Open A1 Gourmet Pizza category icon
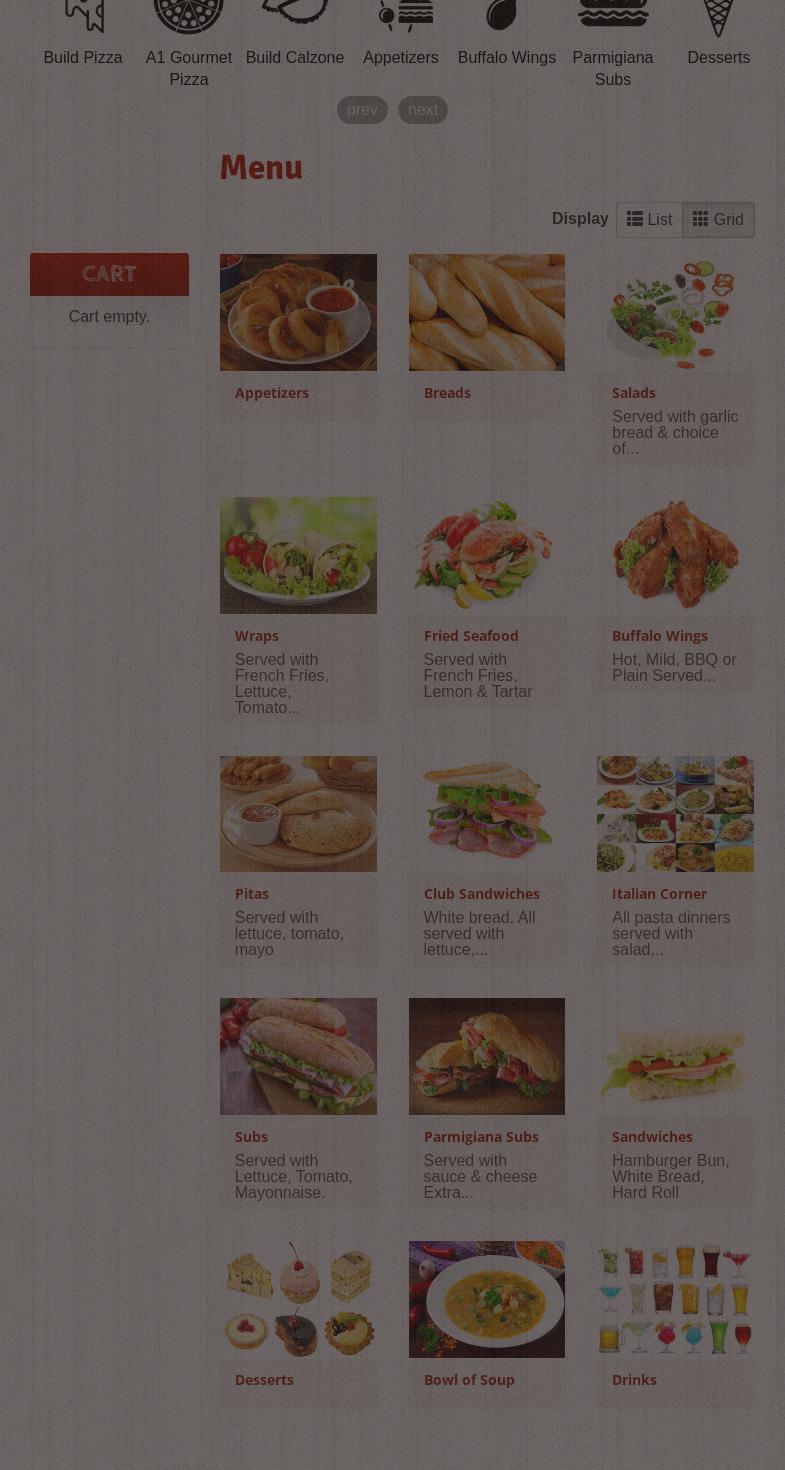785x1470 pixels. pyautogui.click(x=188, y=16)
